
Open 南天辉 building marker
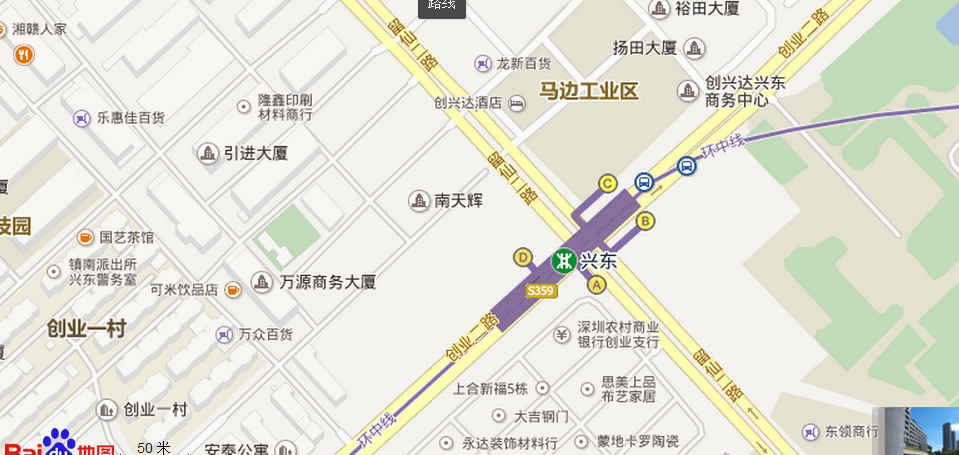pyautogui.click(x=418, y=201)
